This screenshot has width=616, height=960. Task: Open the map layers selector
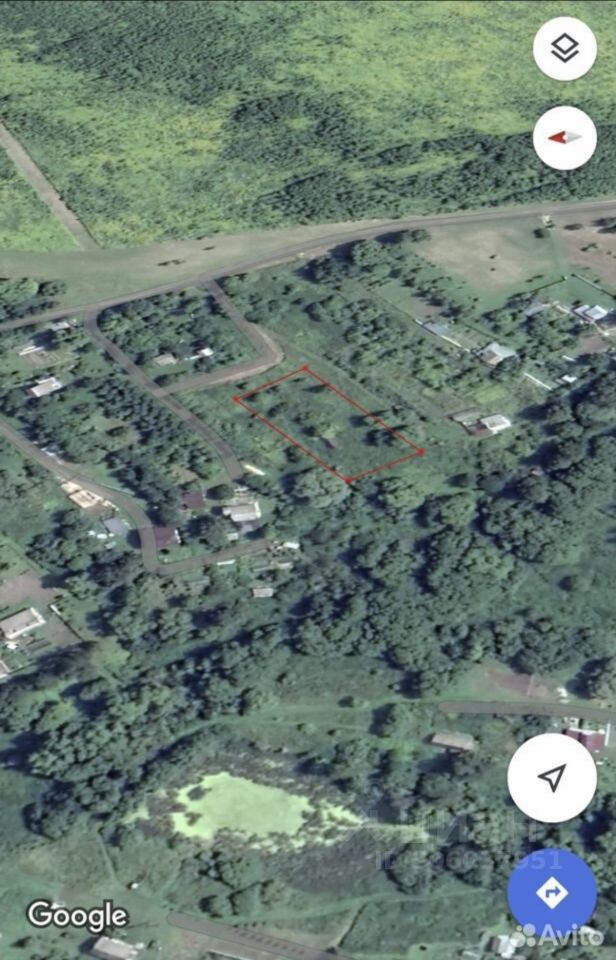565,49
